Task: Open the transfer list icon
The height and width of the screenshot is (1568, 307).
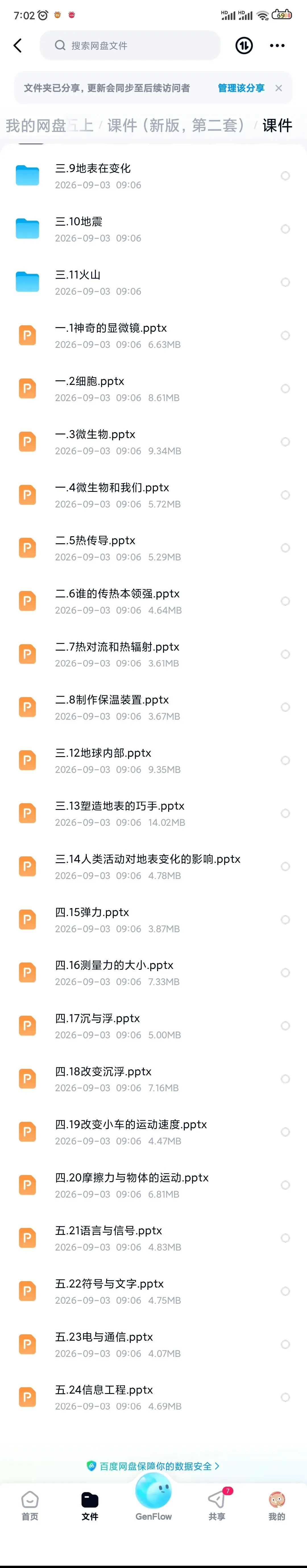Action: 244,46
